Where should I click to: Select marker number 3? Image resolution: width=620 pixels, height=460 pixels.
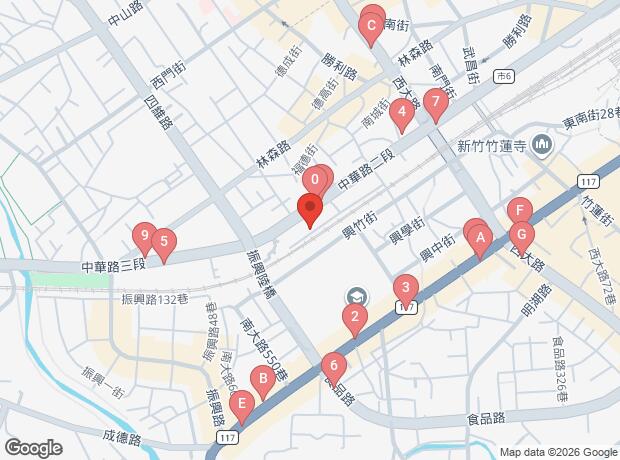(x=404, y=289)
